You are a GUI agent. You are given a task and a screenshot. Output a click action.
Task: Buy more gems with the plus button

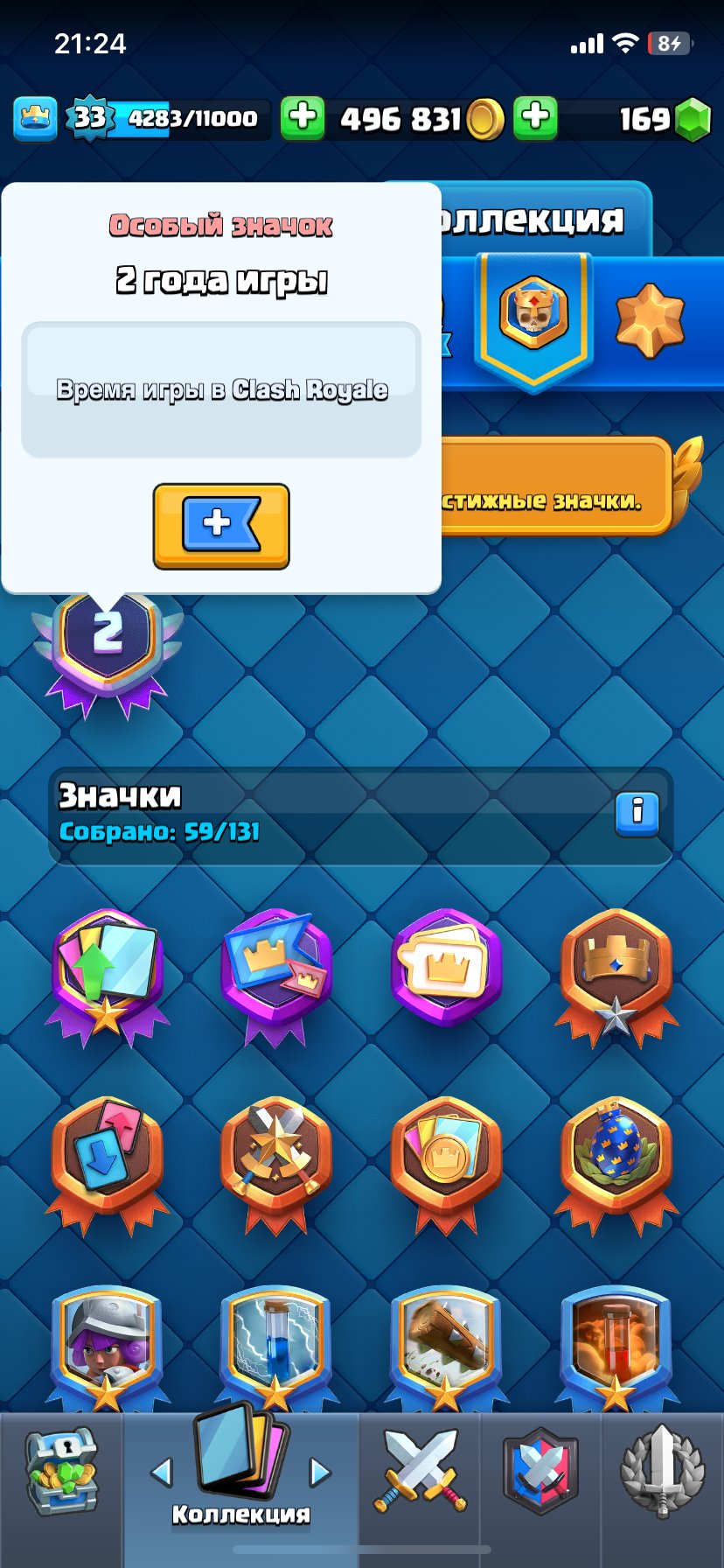(535, 117)
